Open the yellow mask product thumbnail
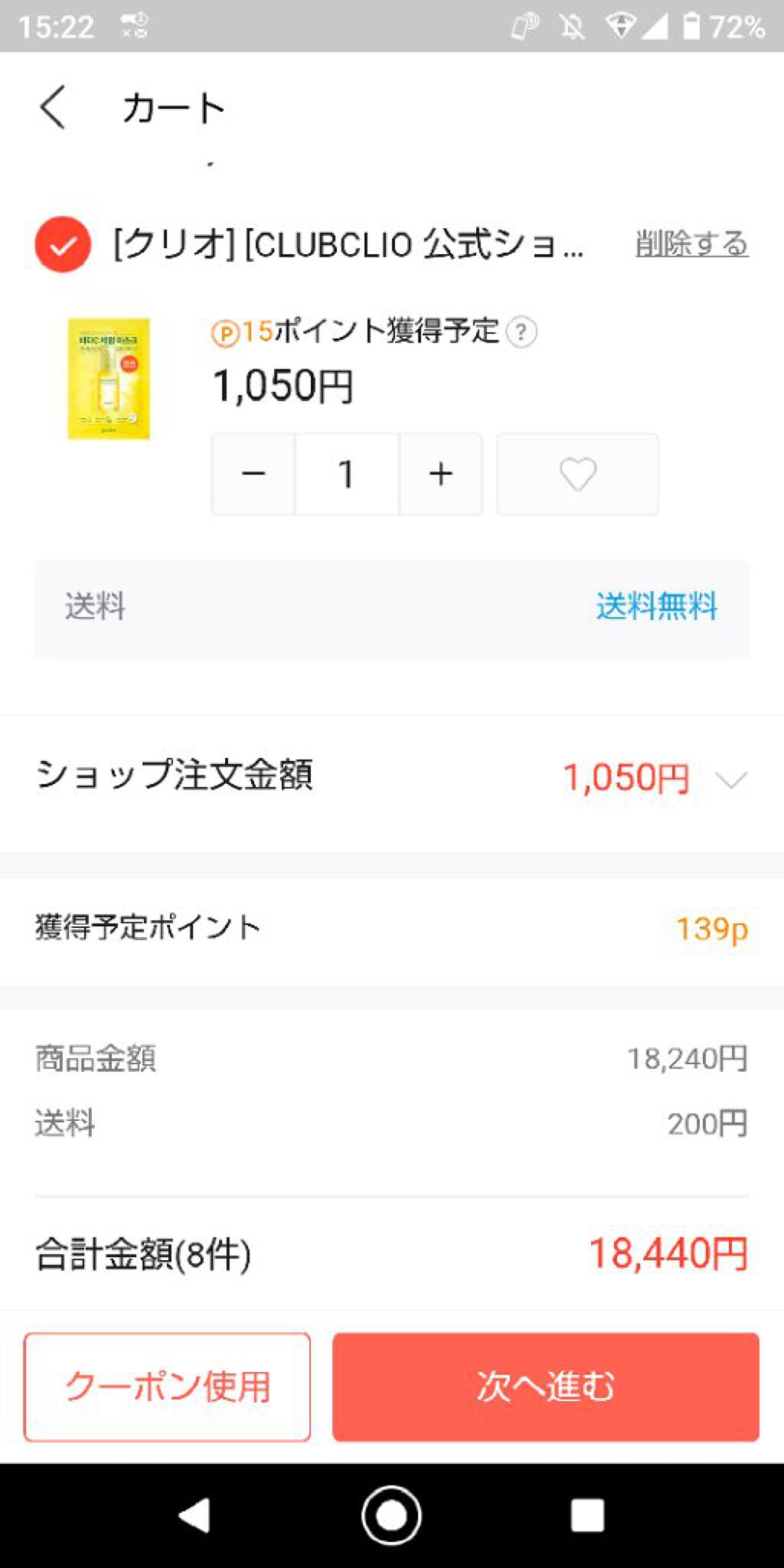 [109, 379]
